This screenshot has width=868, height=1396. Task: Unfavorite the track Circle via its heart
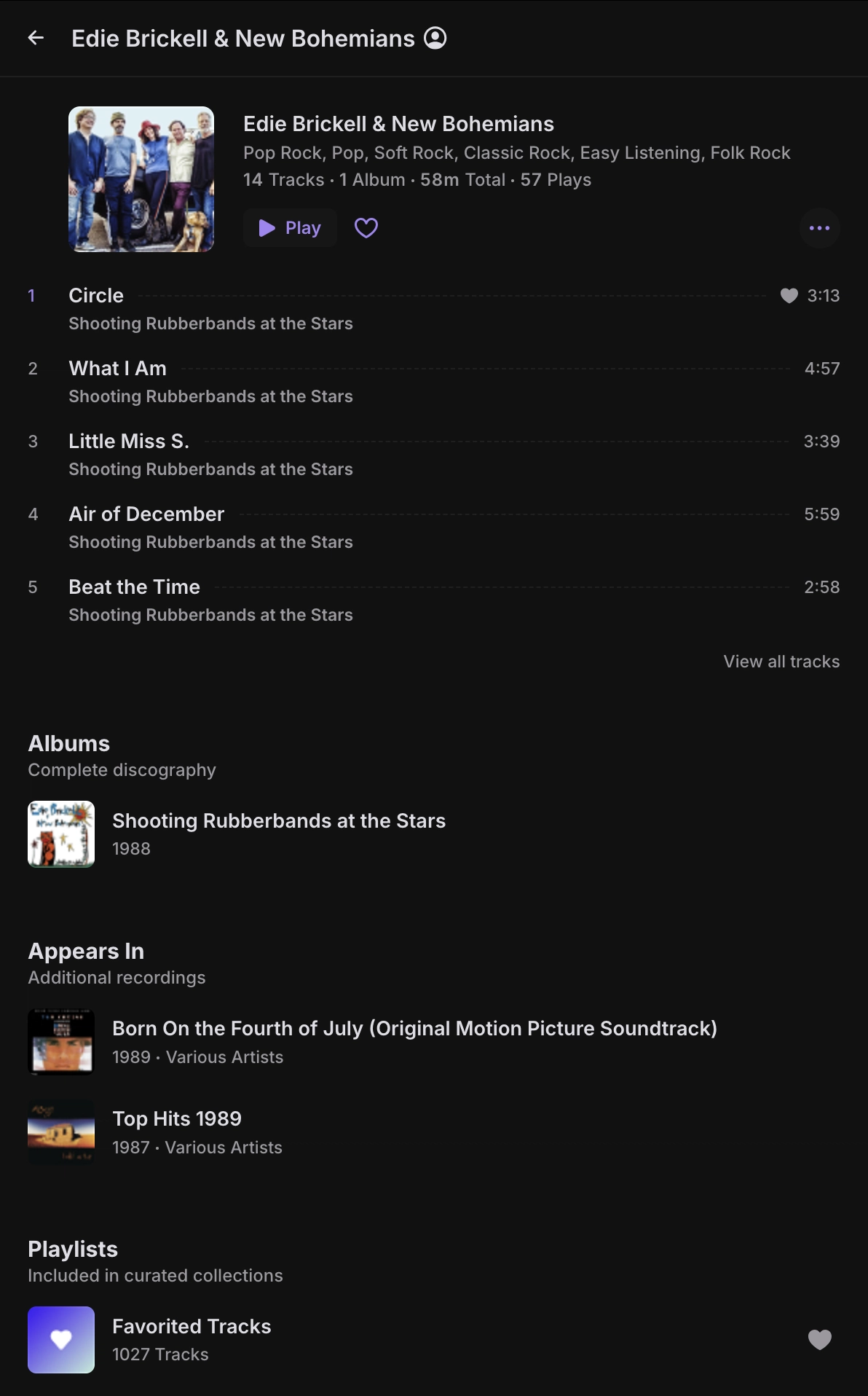pos(789,296)
